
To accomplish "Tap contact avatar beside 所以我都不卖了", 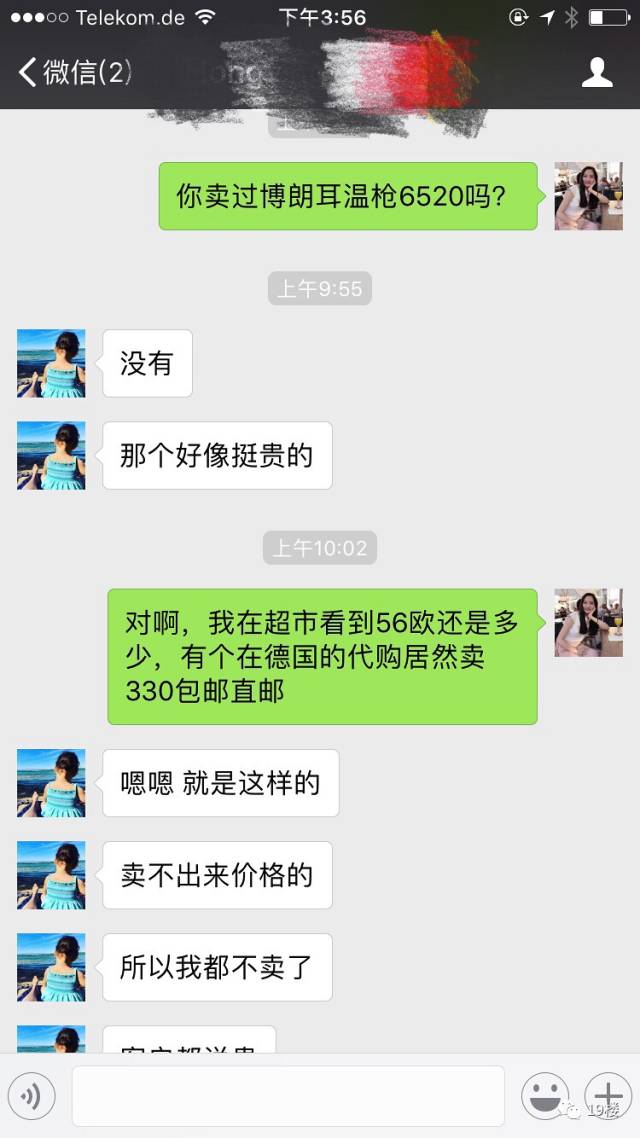I will tap(51, 967).
